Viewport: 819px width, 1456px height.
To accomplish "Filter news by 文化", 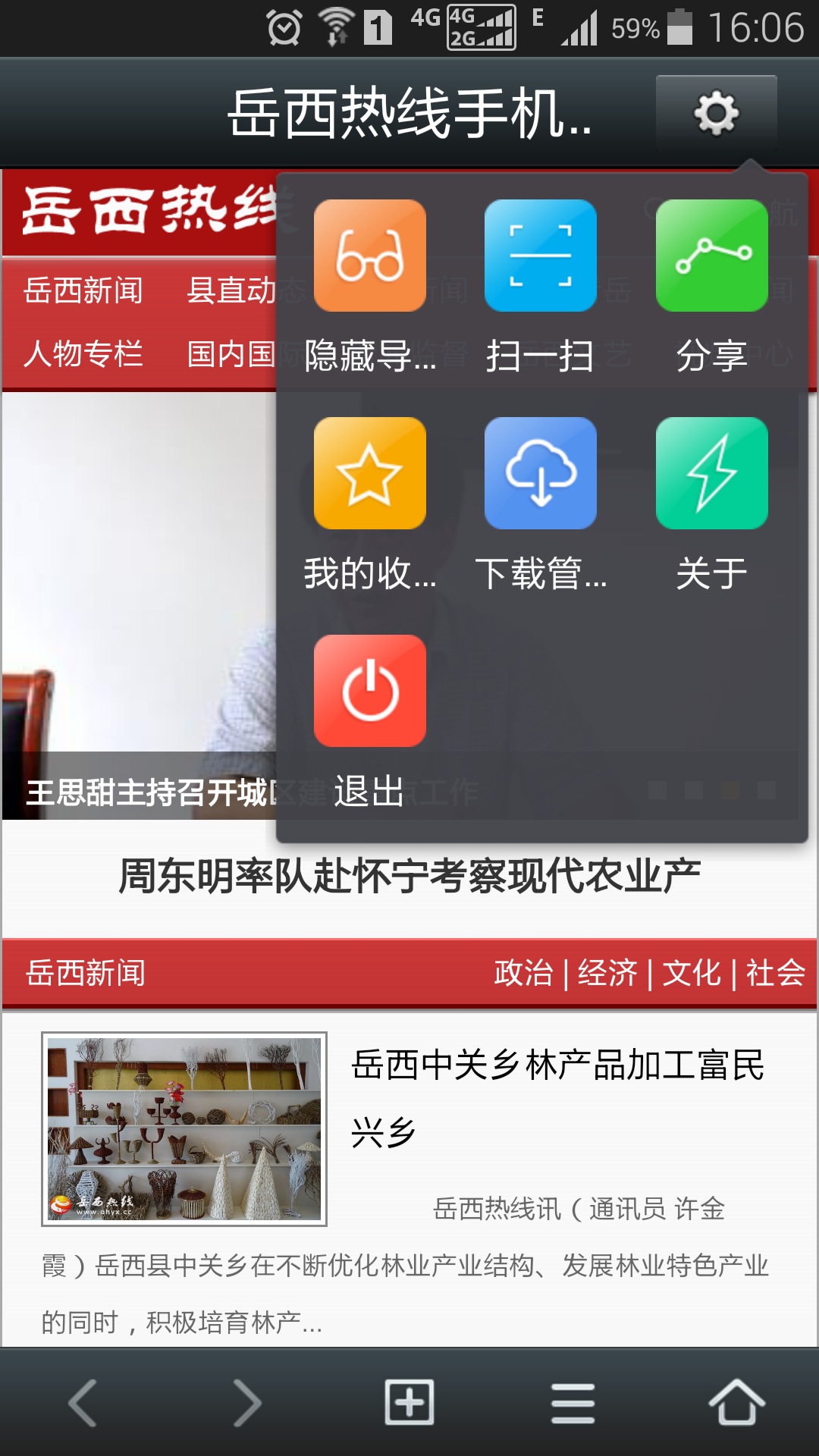I will pos(692,973).
